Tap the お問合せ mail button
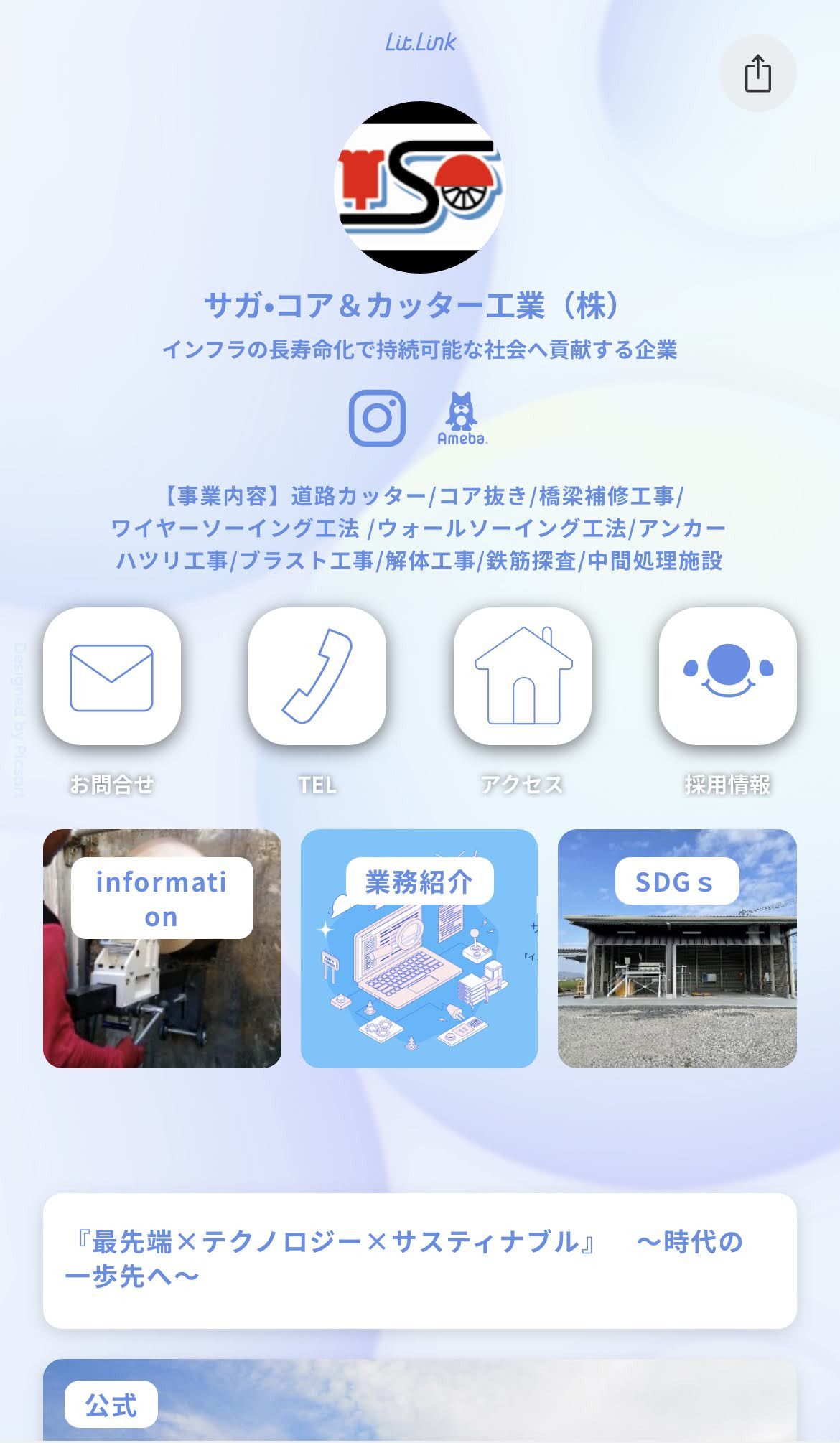This screenshot has height=1443, width=840. (x=112, y=676)
